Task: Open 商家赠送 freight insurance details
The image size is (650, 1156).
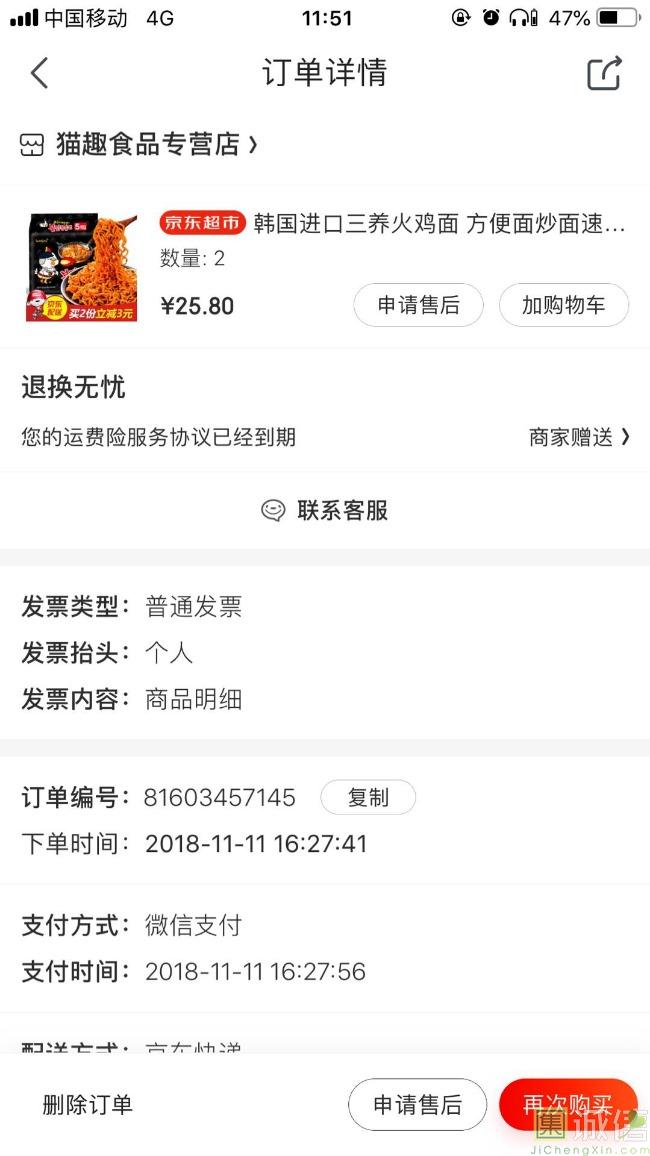Action: coord(579,437)
